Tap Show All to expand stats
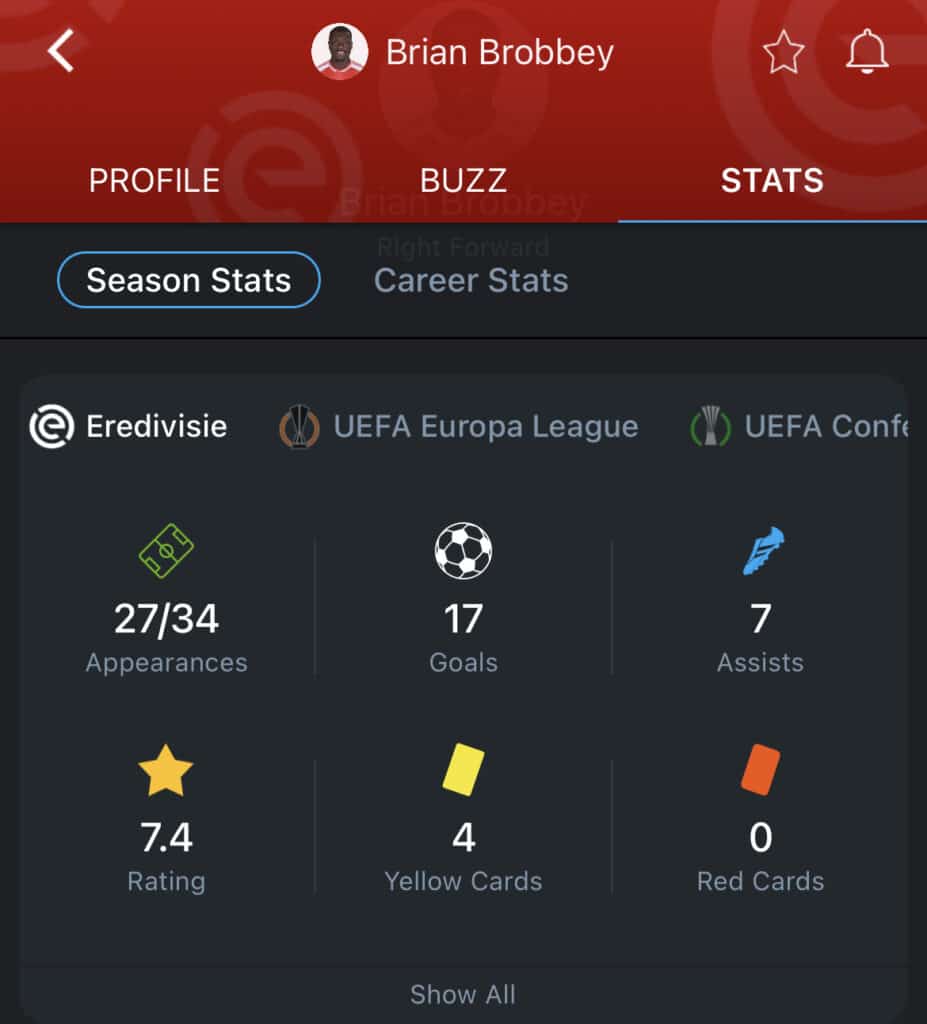Image resolution: width=927 pixels, height=1024 pixels. [x=463, y=994]
